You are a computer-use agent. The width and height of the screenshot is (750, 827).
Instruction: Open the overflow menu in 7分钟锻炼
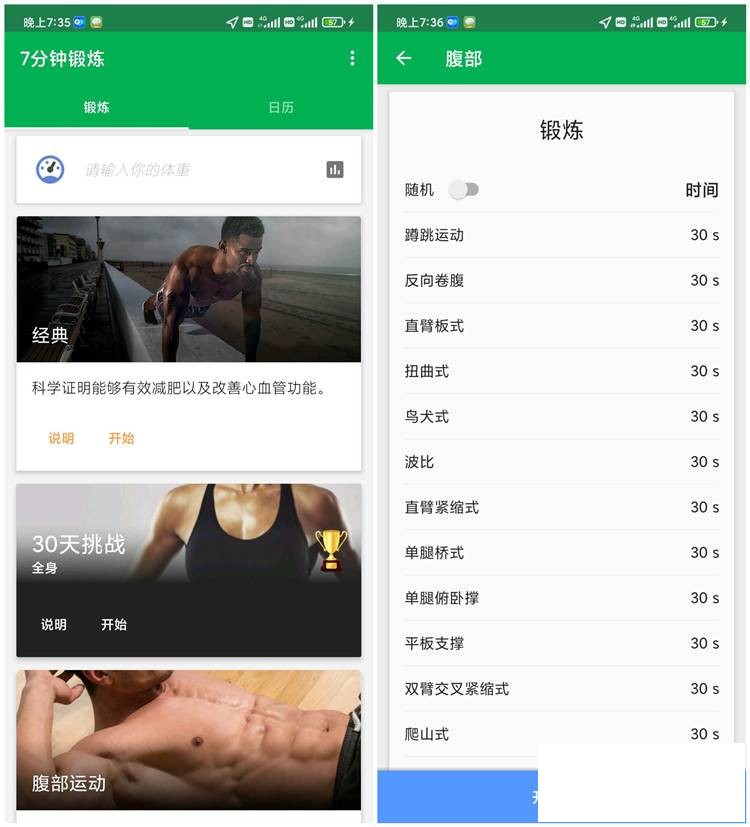(352, 59)
